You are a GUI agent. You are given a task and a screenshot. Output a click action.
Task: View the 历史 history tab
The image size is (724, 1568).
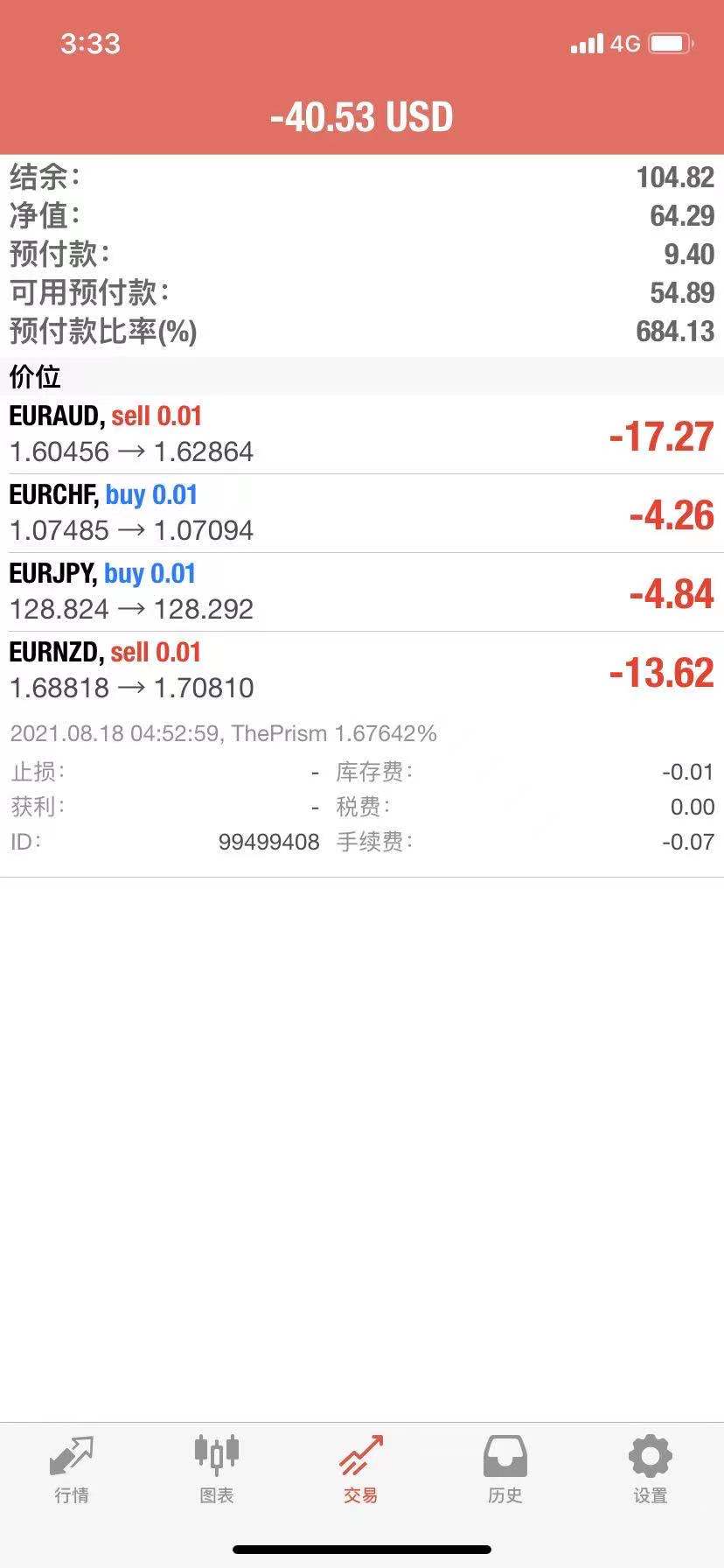point(505,1470)
